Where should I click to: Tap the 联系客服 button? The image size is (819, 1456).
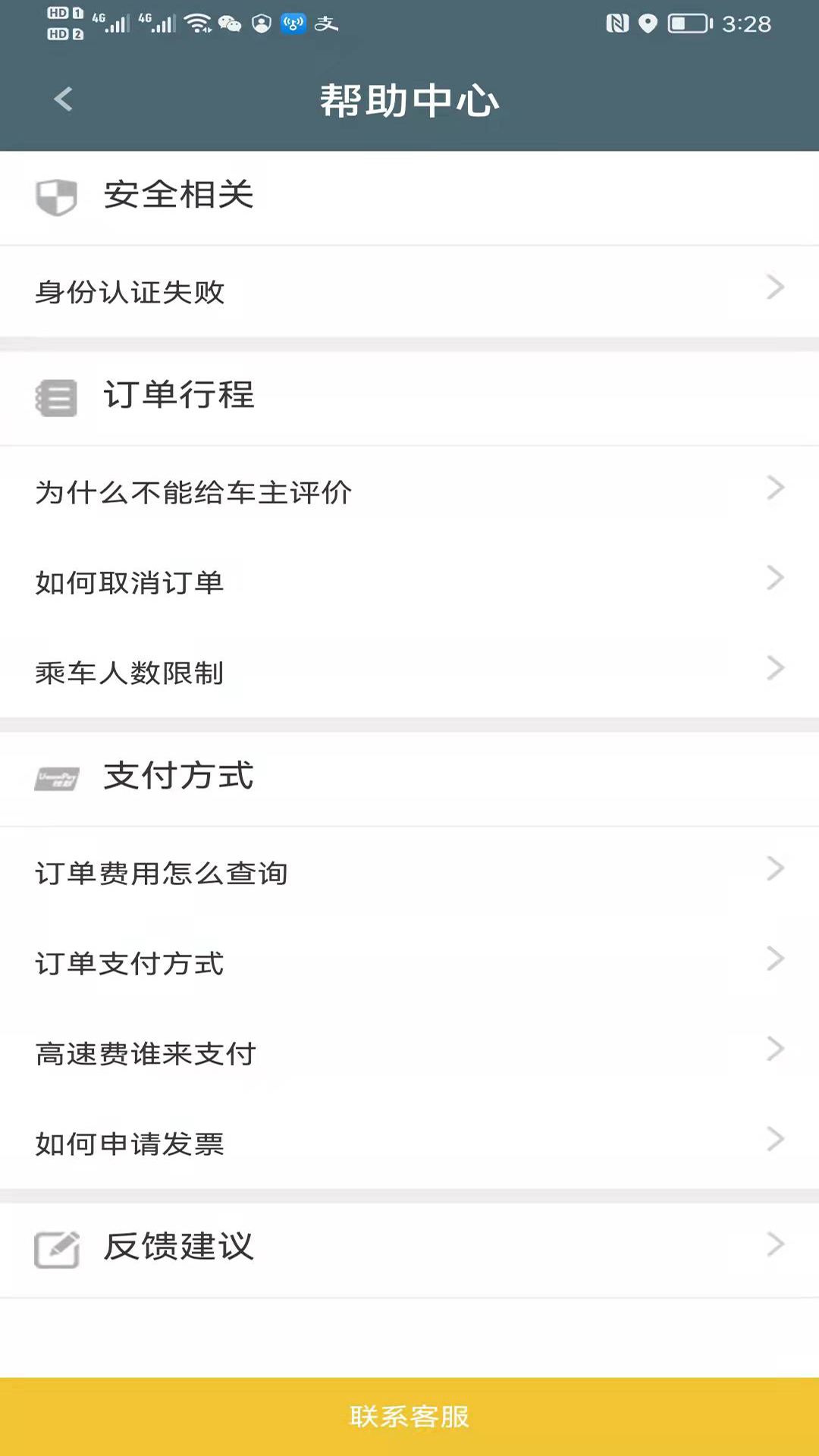[409, 1417]
